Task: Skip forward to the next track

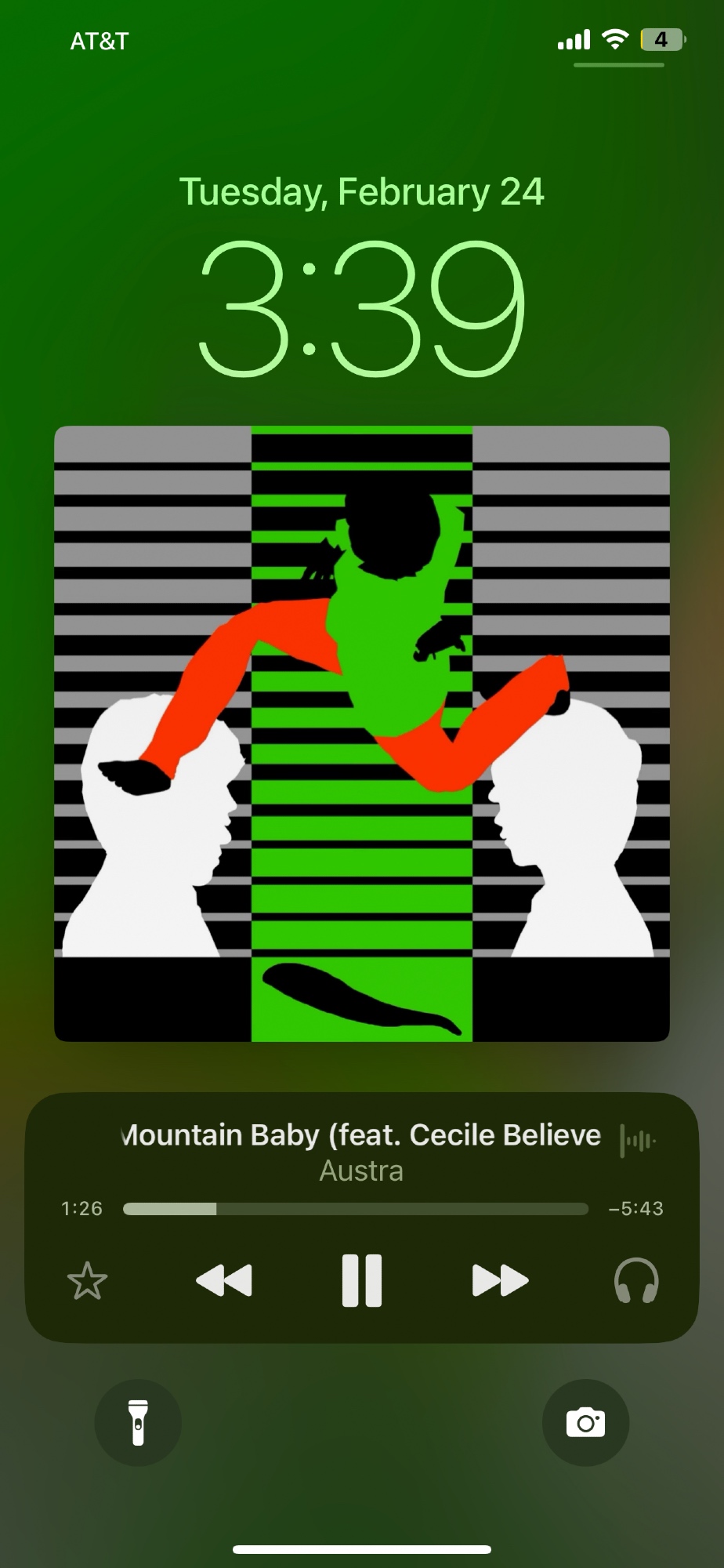Action: click(x=500, y=1280)
